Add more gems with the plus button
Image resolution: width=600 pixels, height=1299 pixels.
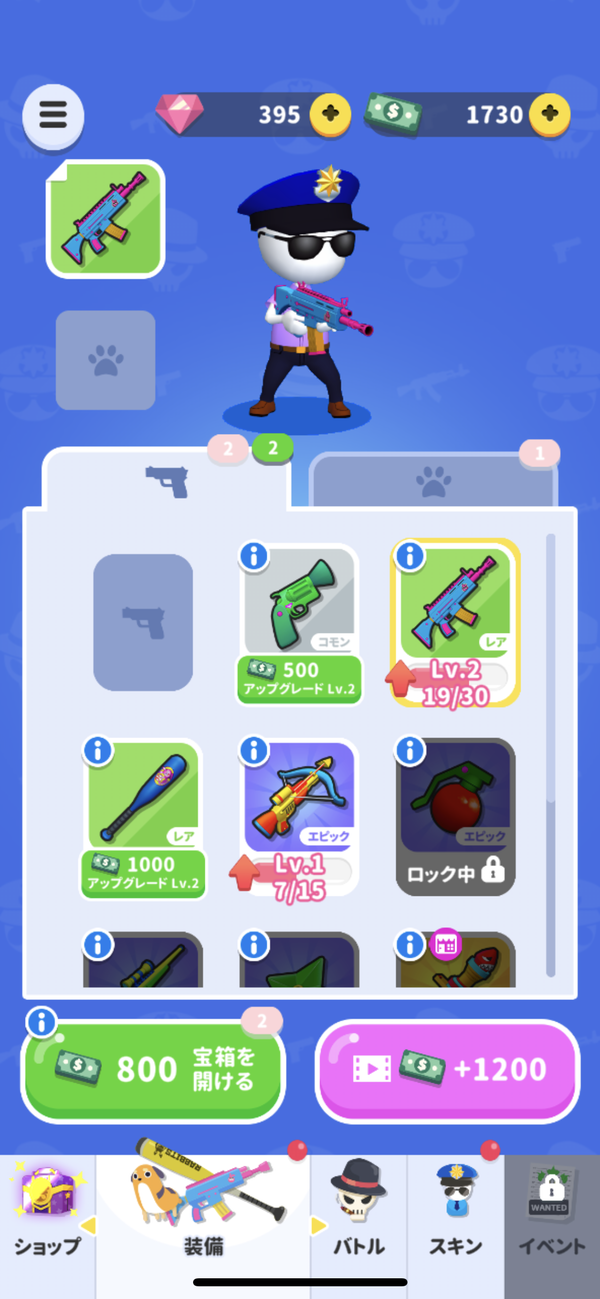[x=330, y=115]
